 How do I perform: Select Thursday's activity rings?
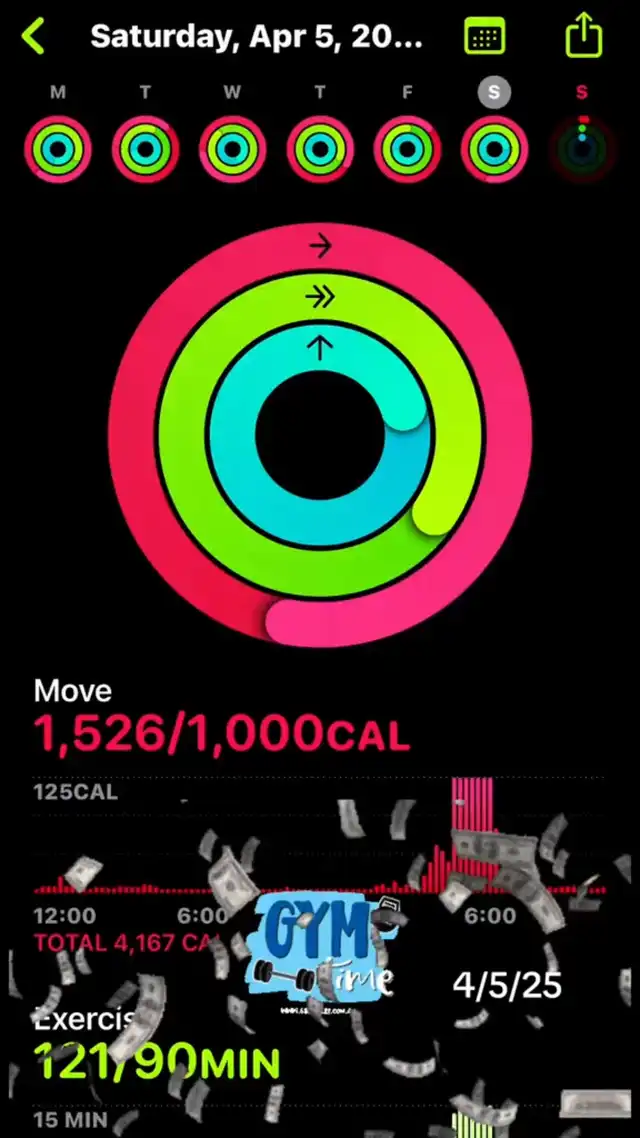pos(320,149)
